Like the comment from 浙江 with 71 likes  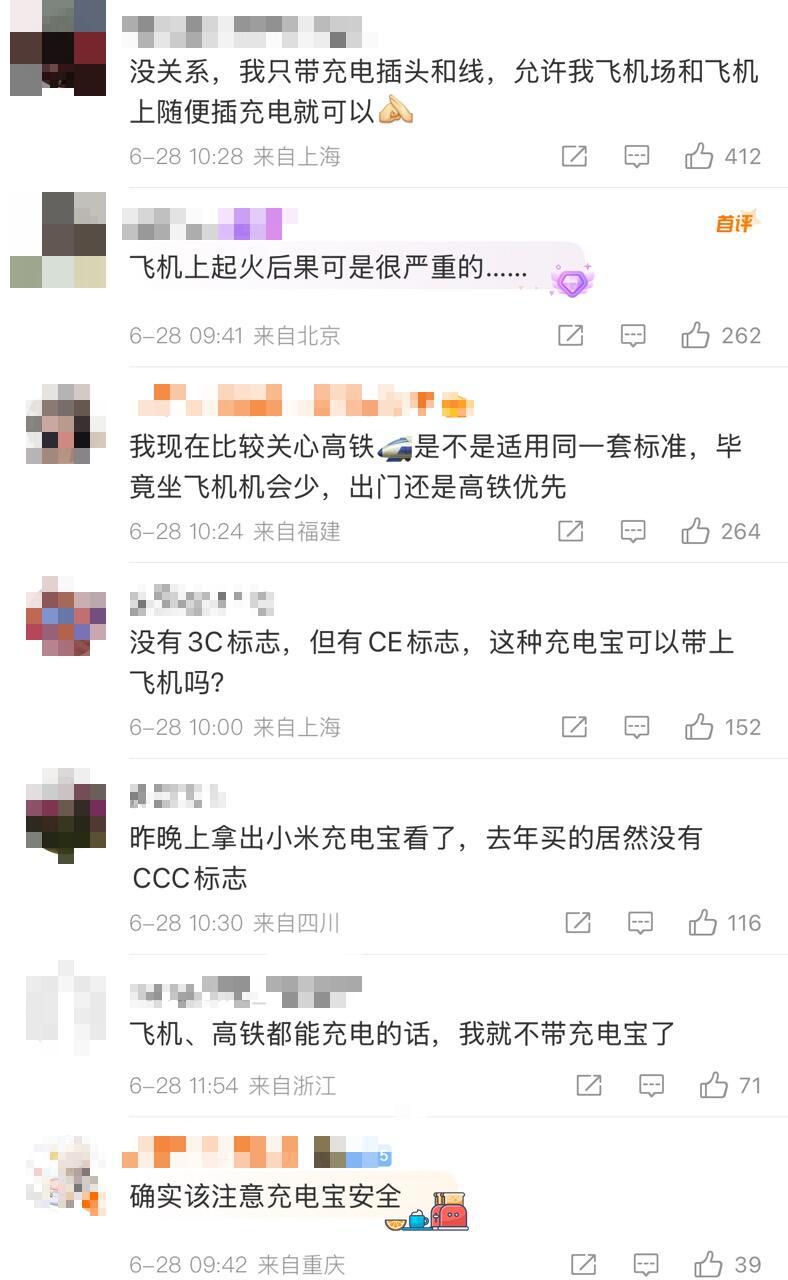(714, 1085)
